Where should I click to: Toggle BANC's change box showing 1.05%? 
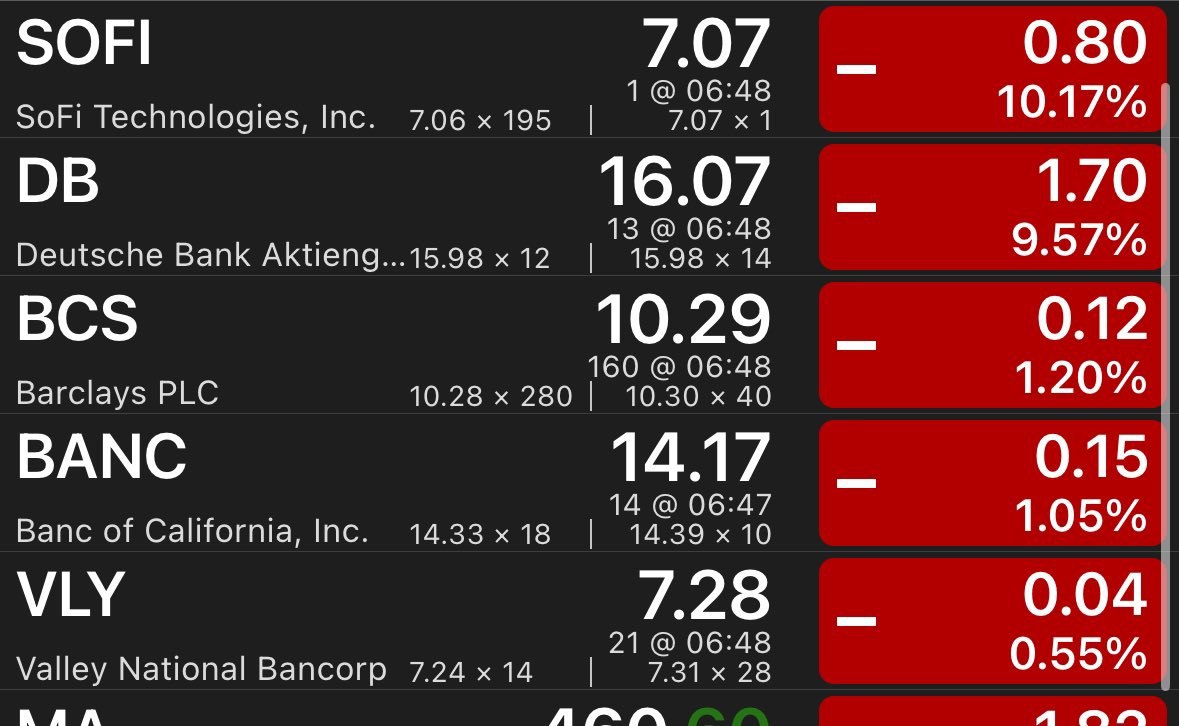click(992, 483)
